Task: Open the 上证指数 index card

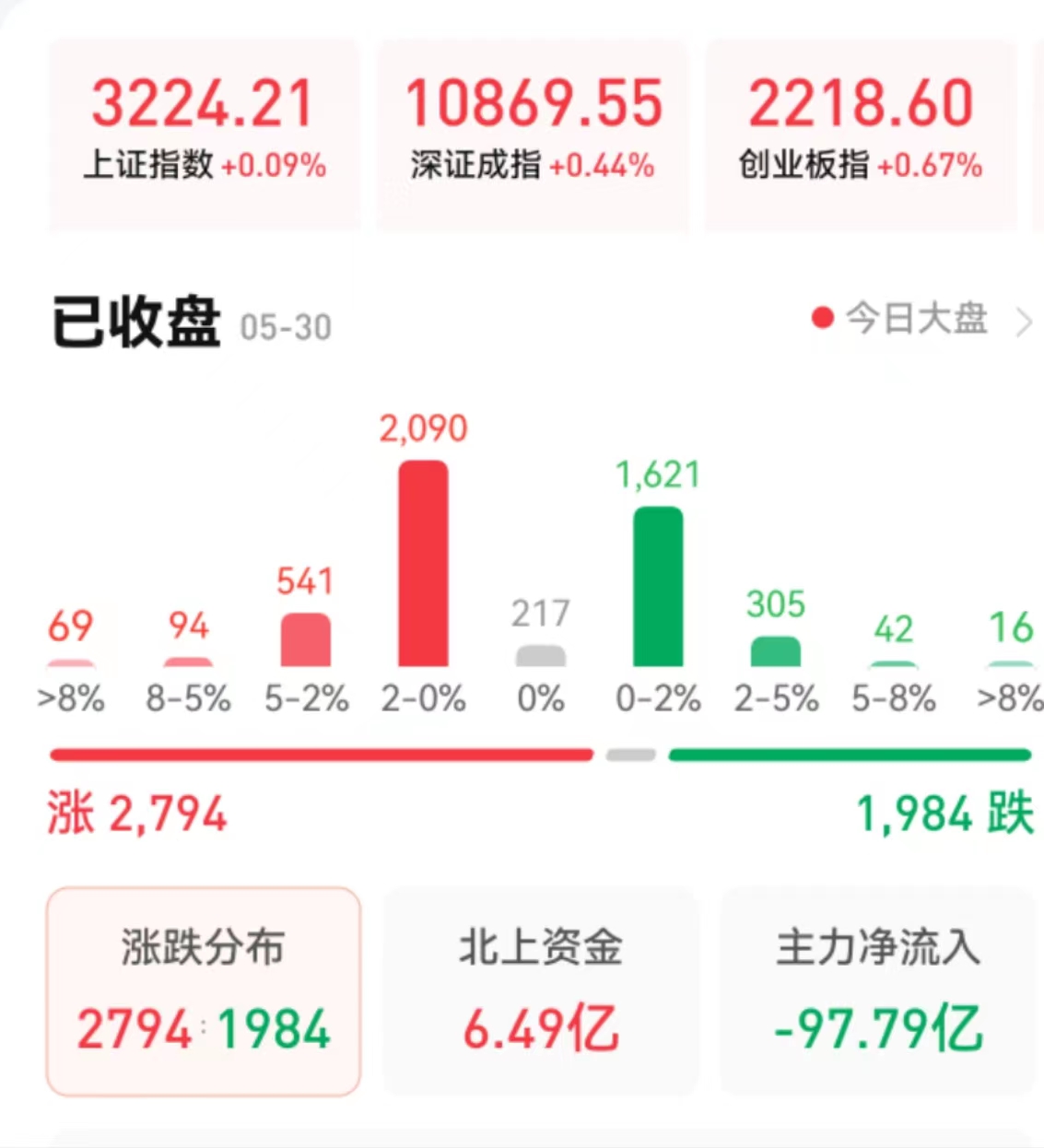Action: coord(204,134)
